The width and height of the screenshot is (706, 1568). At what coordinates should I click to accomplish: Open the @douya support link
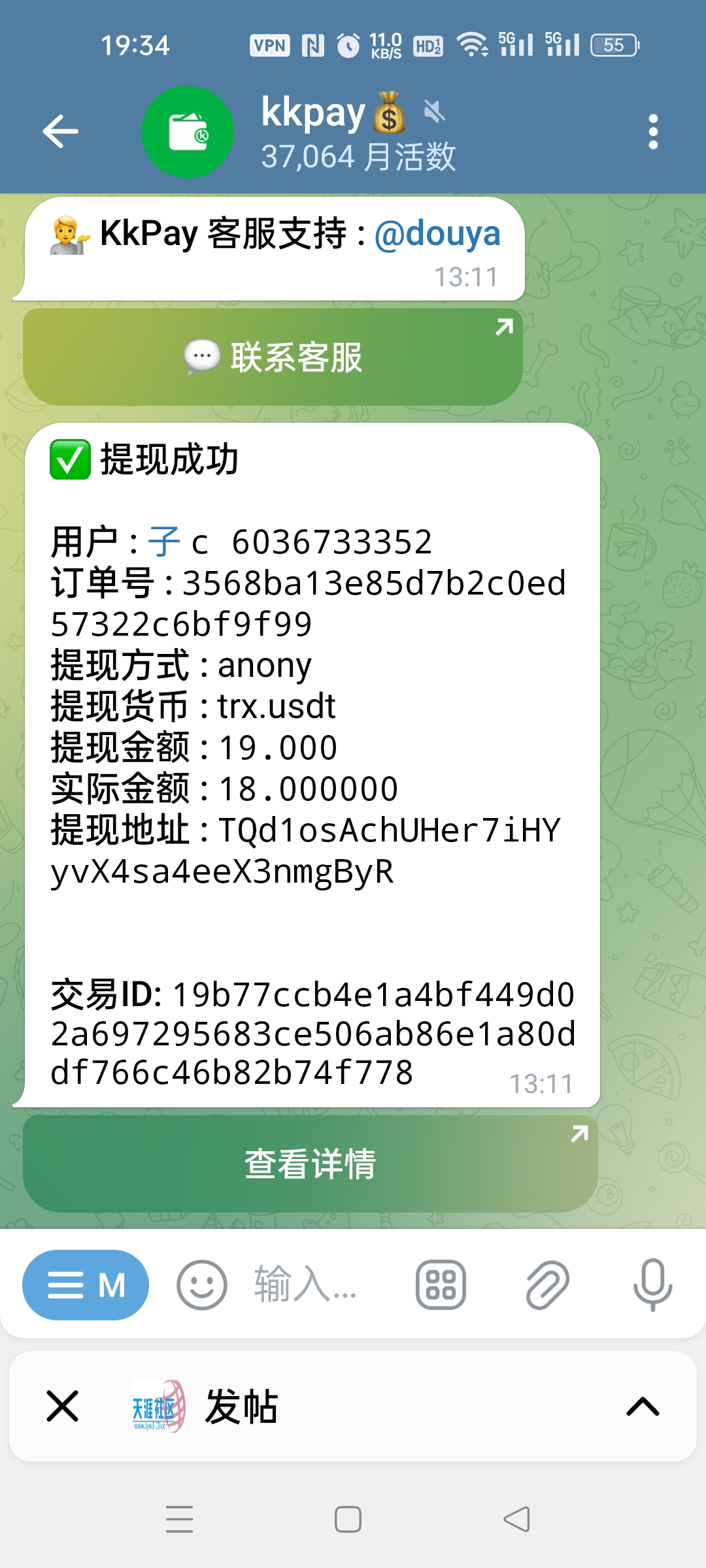pyautogui.click(x=437, y=234)
